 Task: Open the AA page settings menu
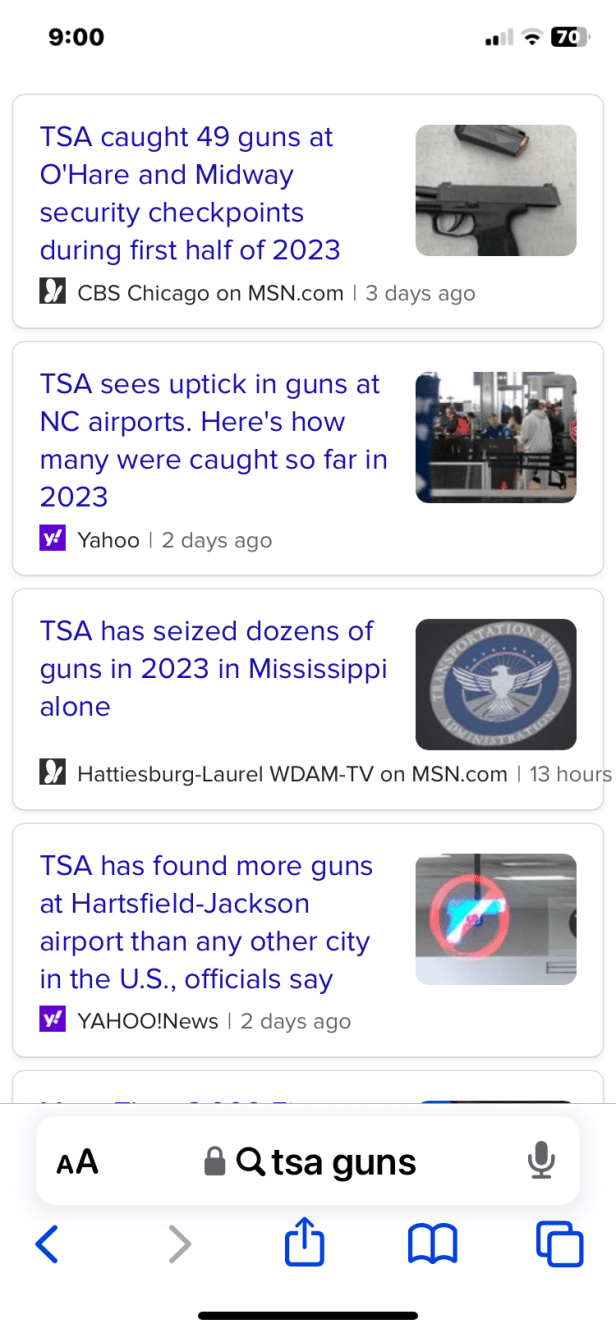77,1161
